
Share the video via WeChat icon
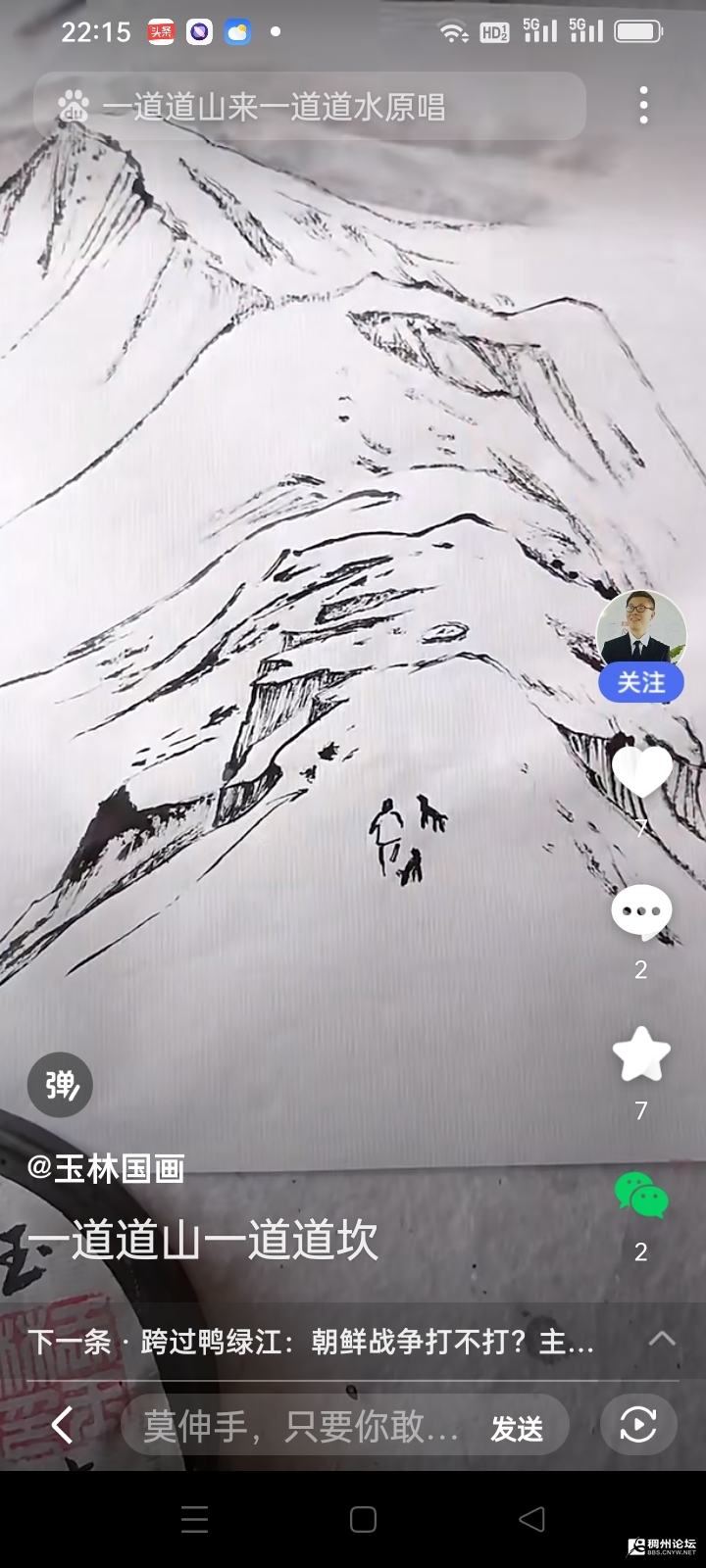[x=641, y=1196]
